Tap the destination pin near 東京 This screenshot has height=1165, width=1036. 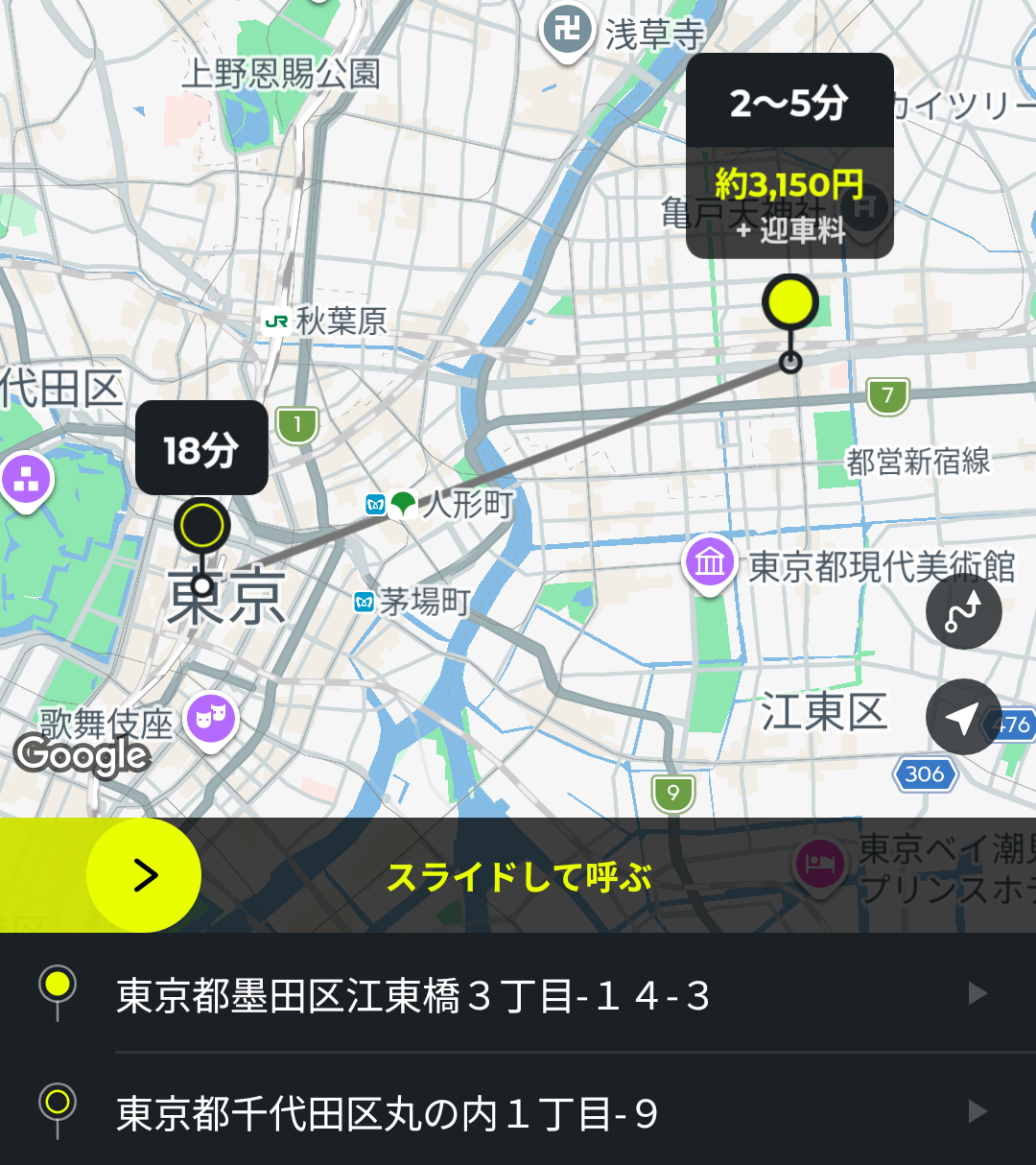pyautogui.click(x=202, y=526)
